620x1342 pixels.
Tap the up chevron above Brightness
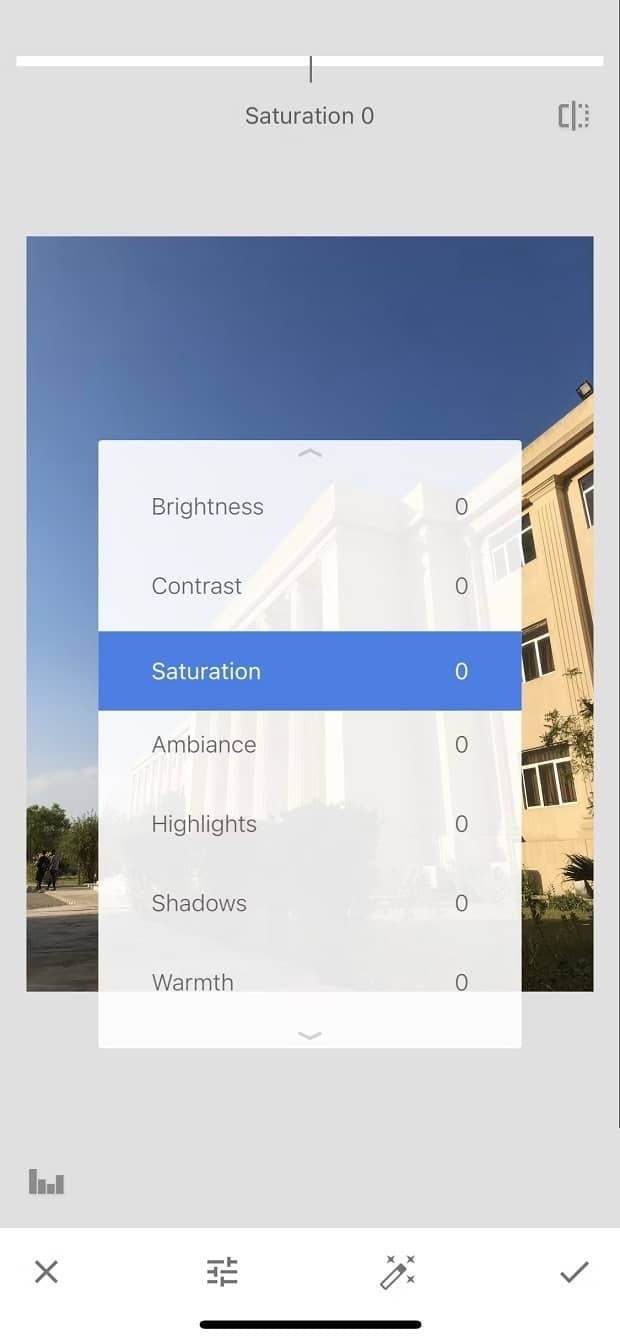pos(310,453)
